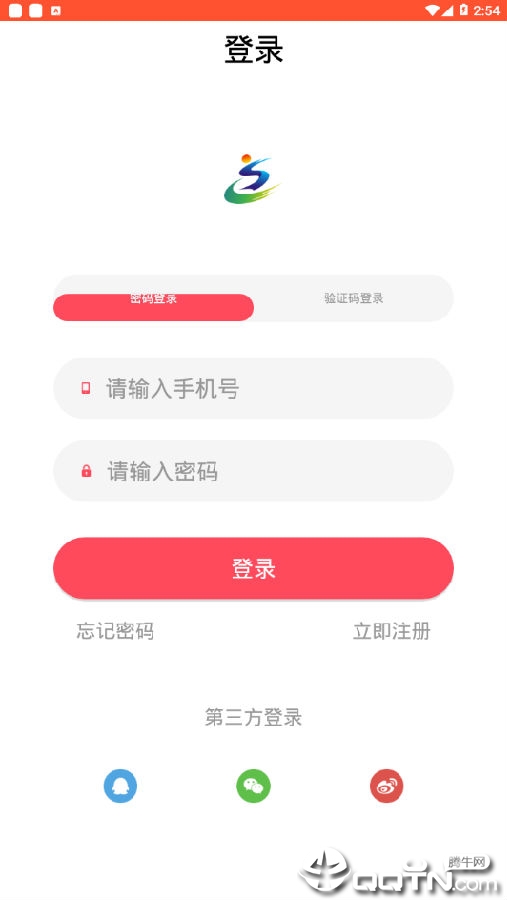Switch to the 密码登录 tab
507x900 pixels.
pos(153,307)
